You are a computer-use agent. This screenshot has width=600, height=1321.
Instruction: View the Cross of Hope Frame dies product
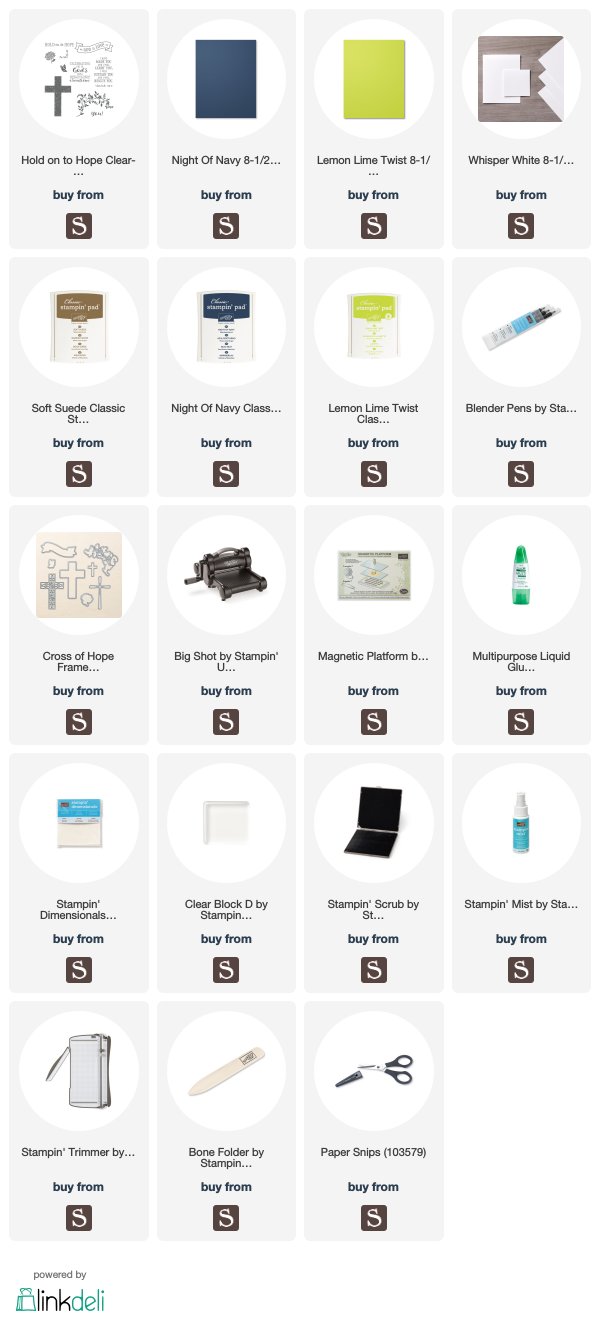click(78, 625)
